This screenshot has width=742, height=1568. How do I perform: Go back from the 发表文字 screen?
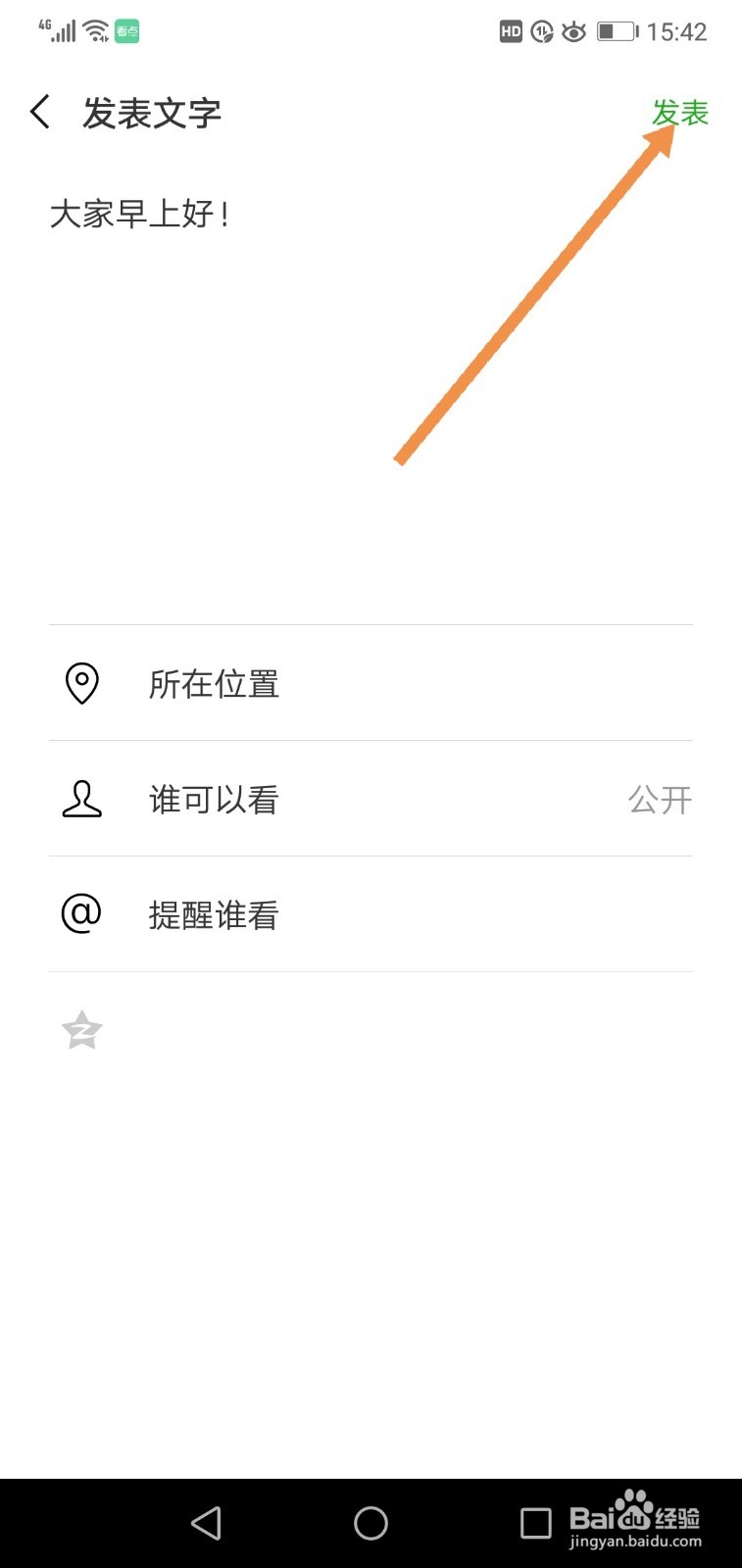click(x=40, y=112)
